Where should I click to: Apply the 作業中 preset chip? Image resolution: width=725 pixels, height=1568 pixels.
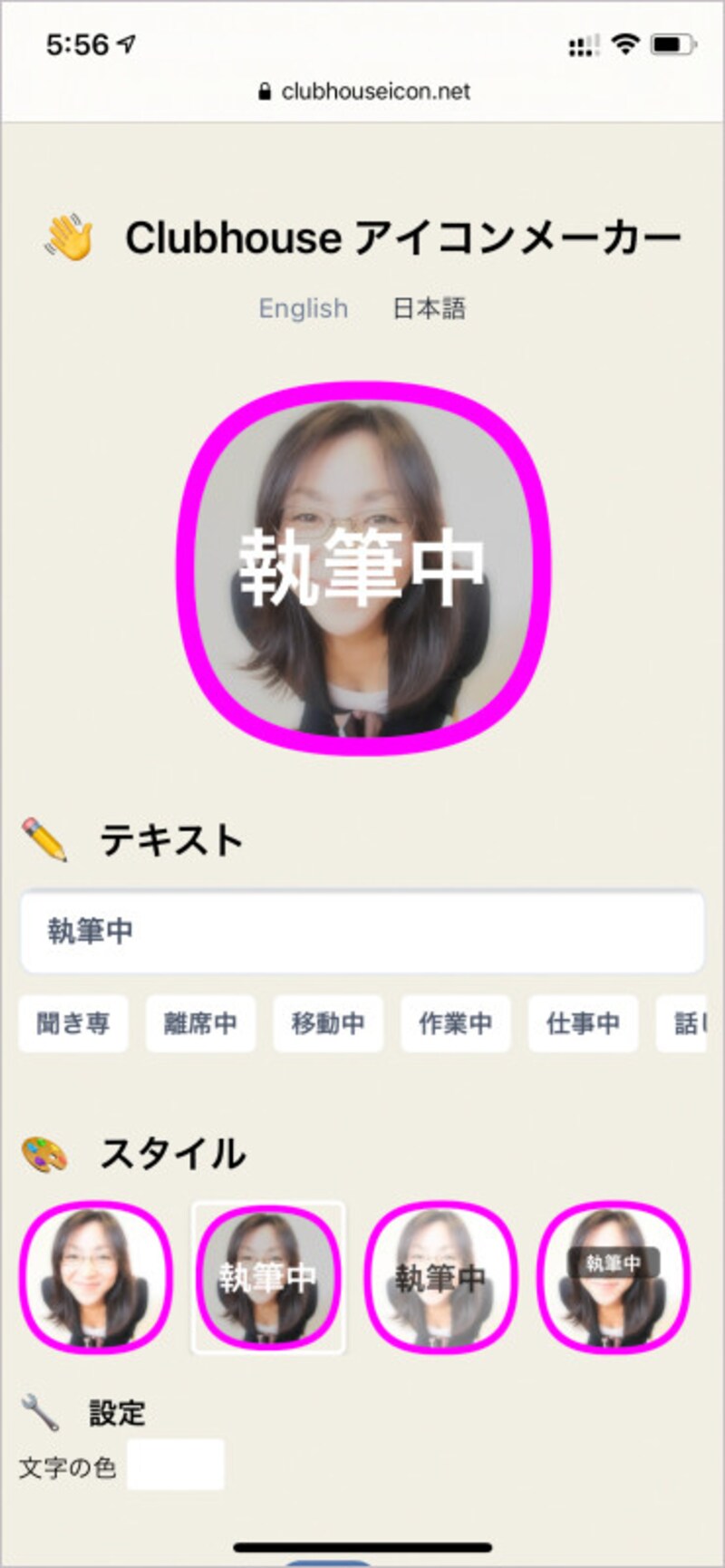point(455,1023)
